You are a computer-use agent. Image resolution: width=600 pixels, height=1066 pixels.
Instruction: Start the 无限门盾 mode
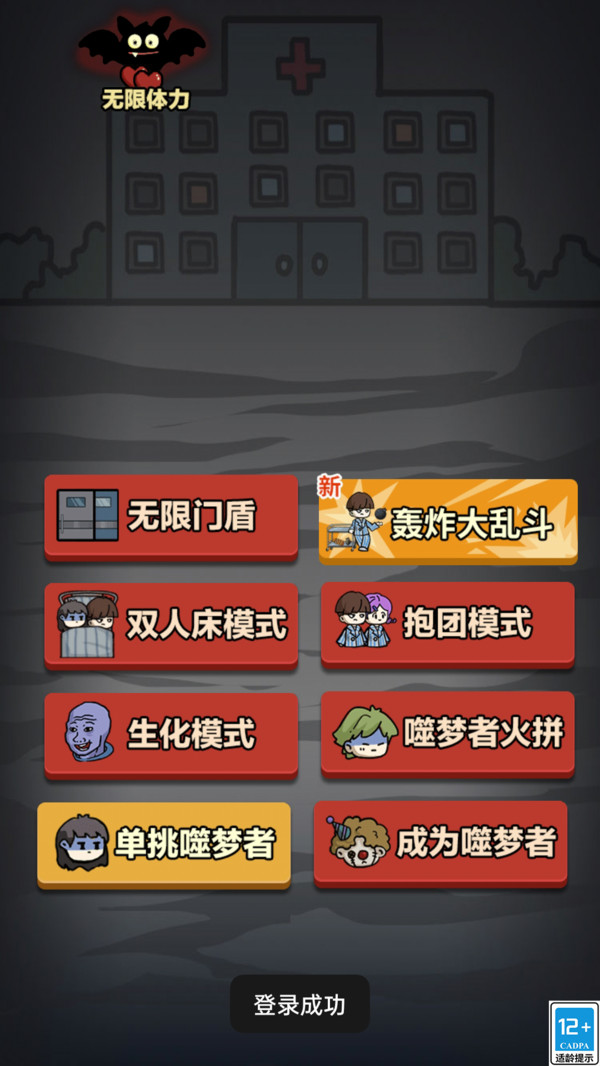click(171, 516)
